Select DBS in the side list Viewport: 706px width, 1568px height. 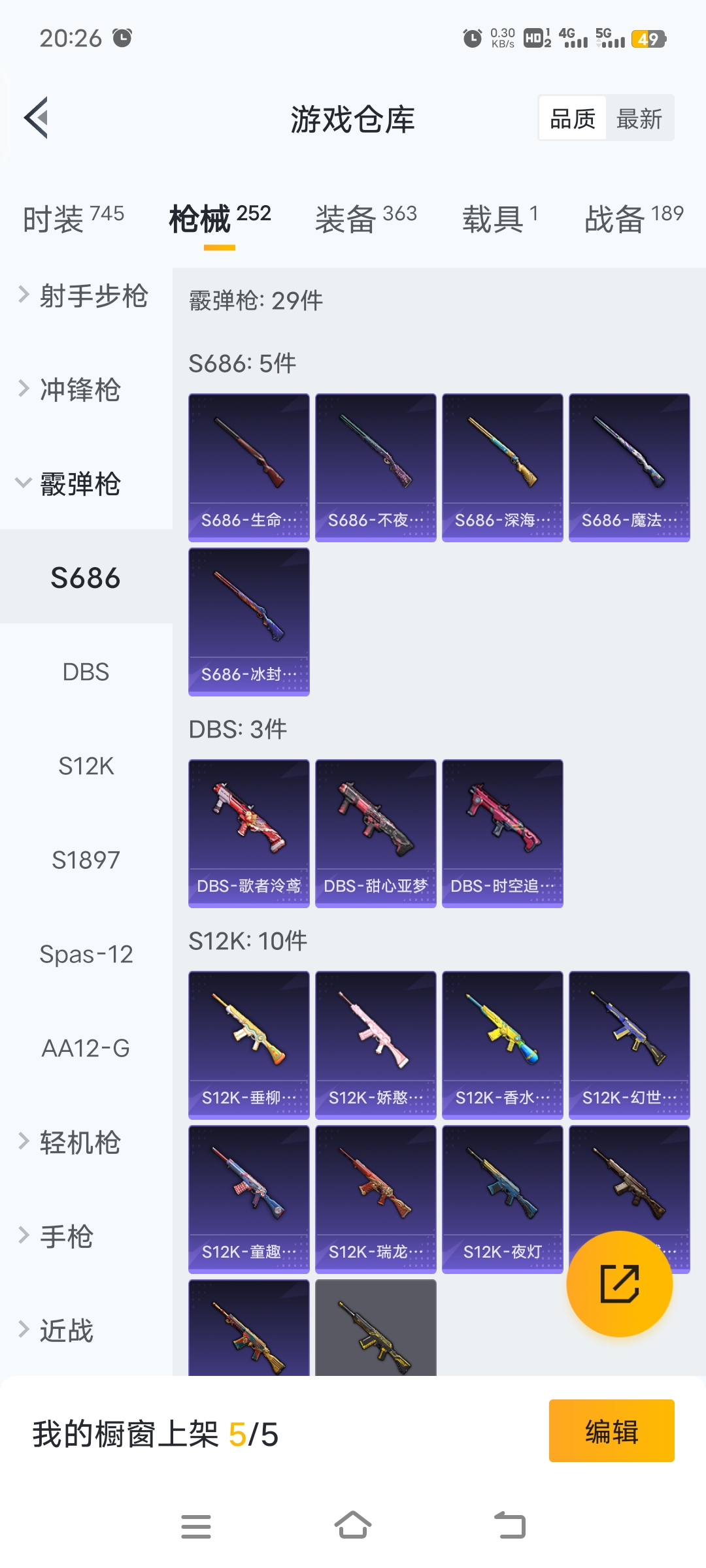(86, 672)
